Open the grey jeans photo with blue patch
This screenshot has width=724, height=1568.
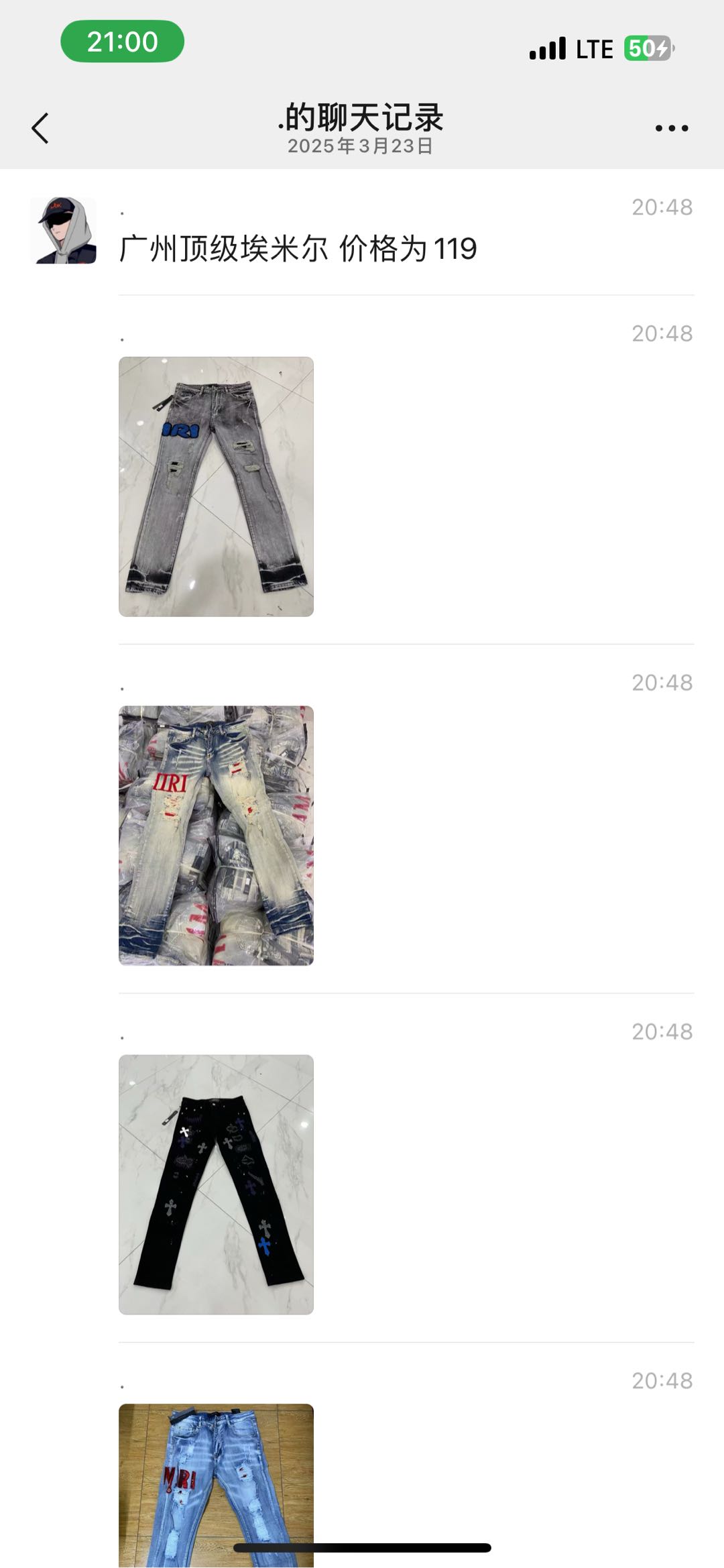click(216, 486)
